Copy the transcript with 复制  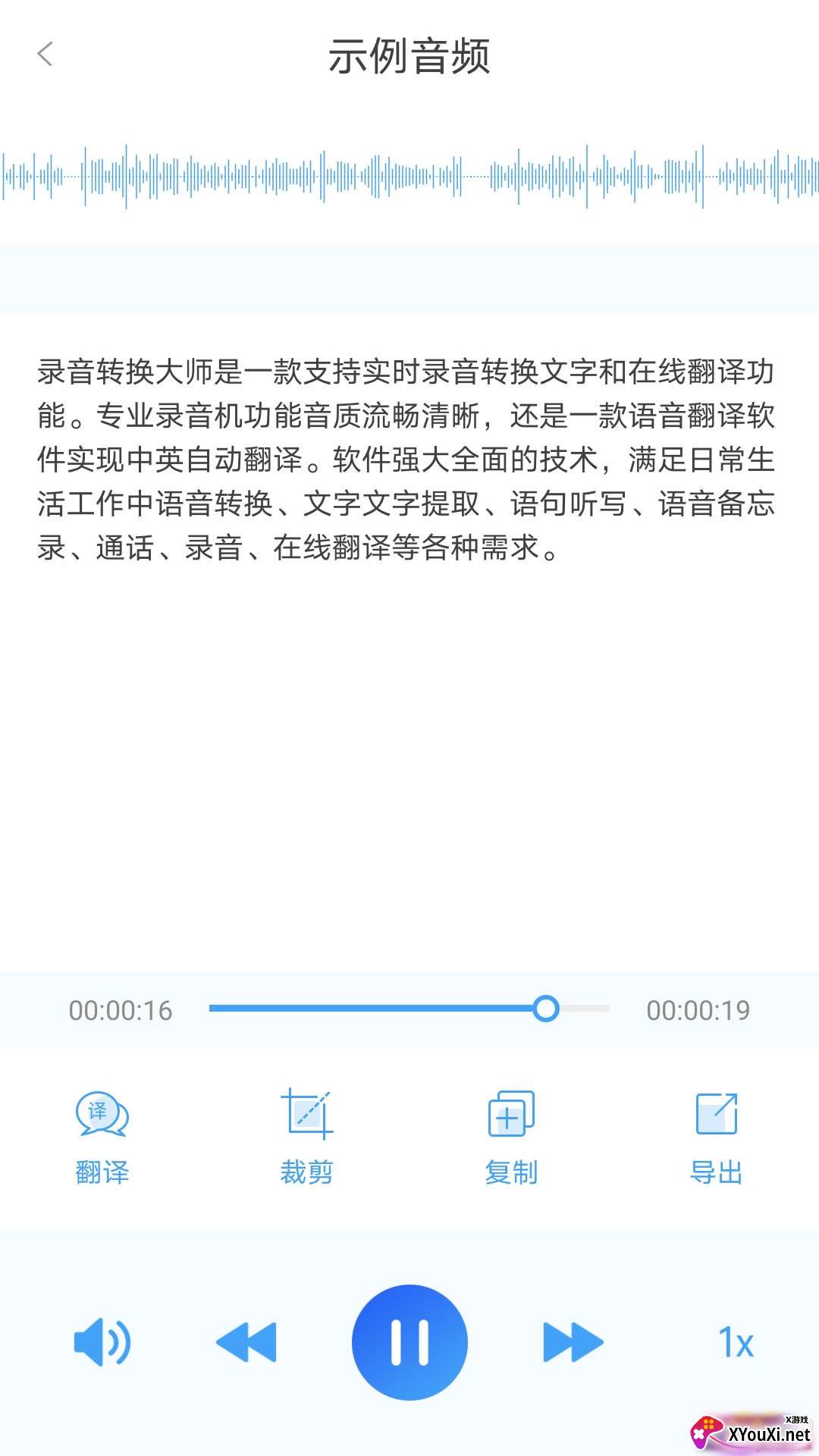[511, 1136]
